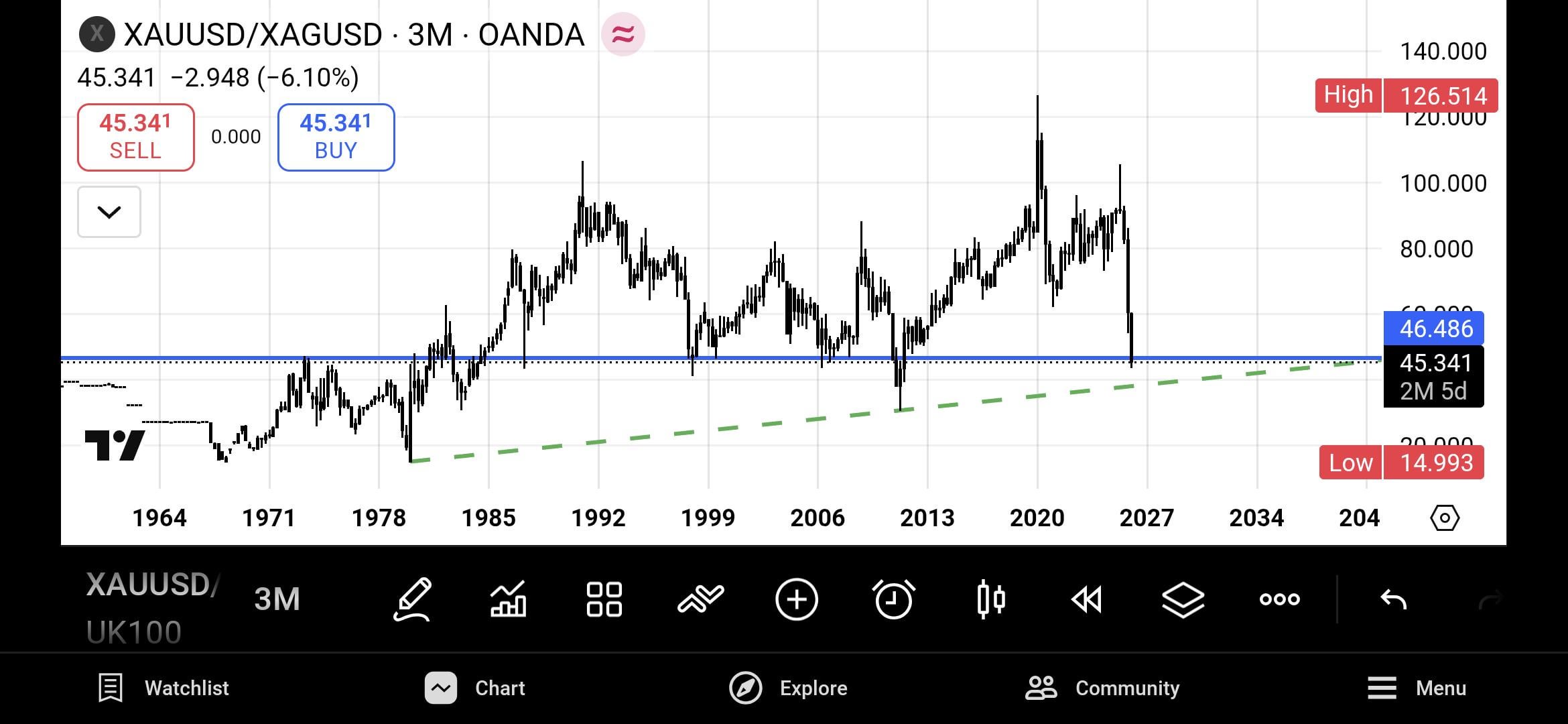This screenshot has width=1568, height=724.
Task: Change the 3M timeframe interval
Action: [x=277, y=599]
